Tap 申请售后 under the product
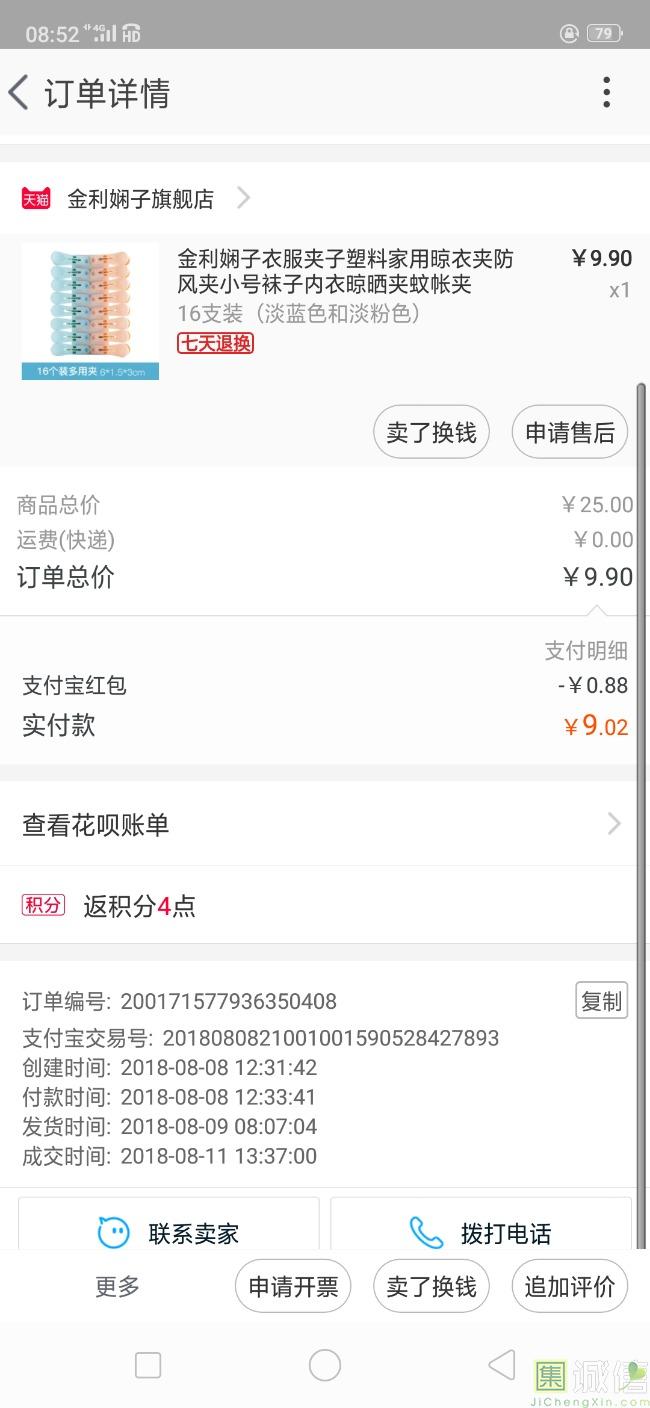The height and width of the screenshot is (1408, 650). 569,433
